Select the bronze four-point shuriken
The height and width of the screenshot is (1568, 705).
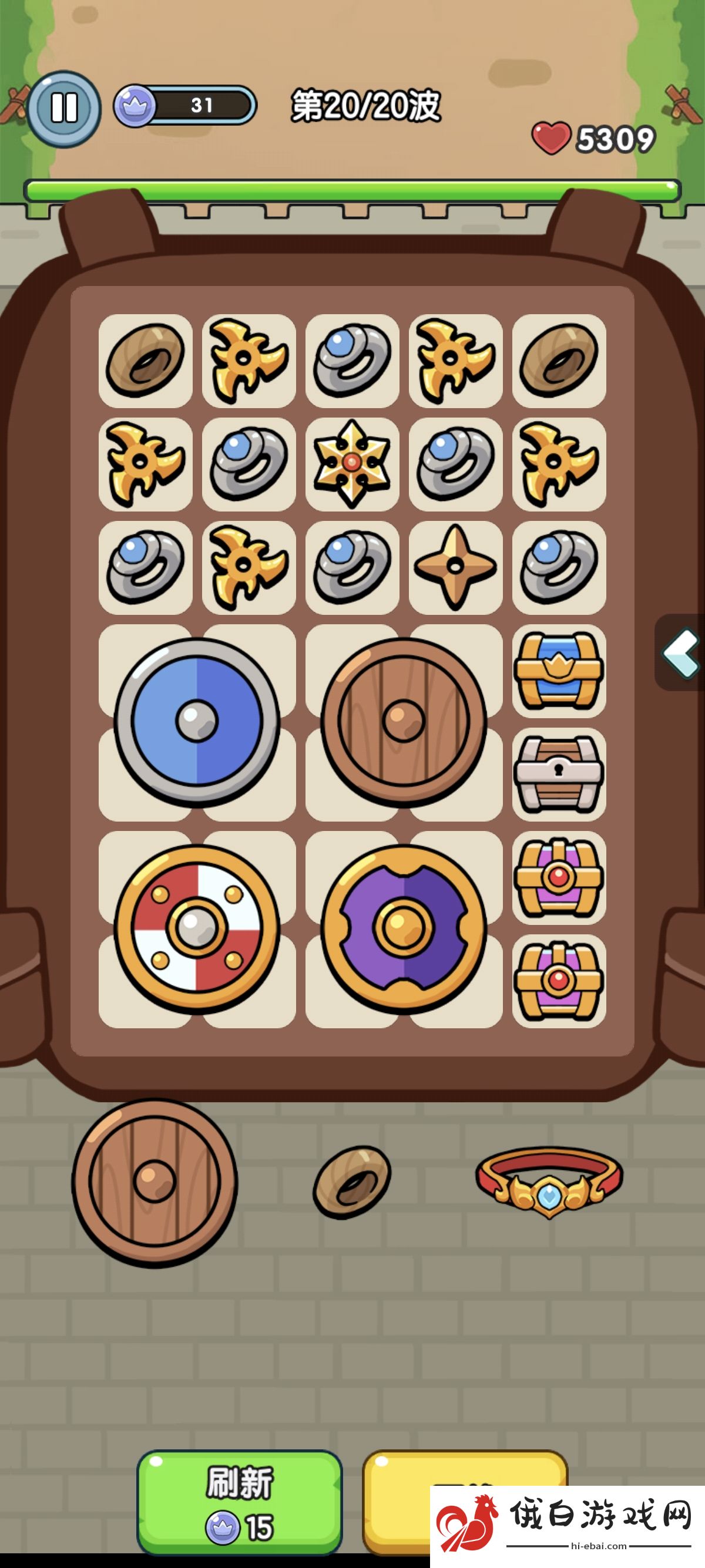coord(455,567)
